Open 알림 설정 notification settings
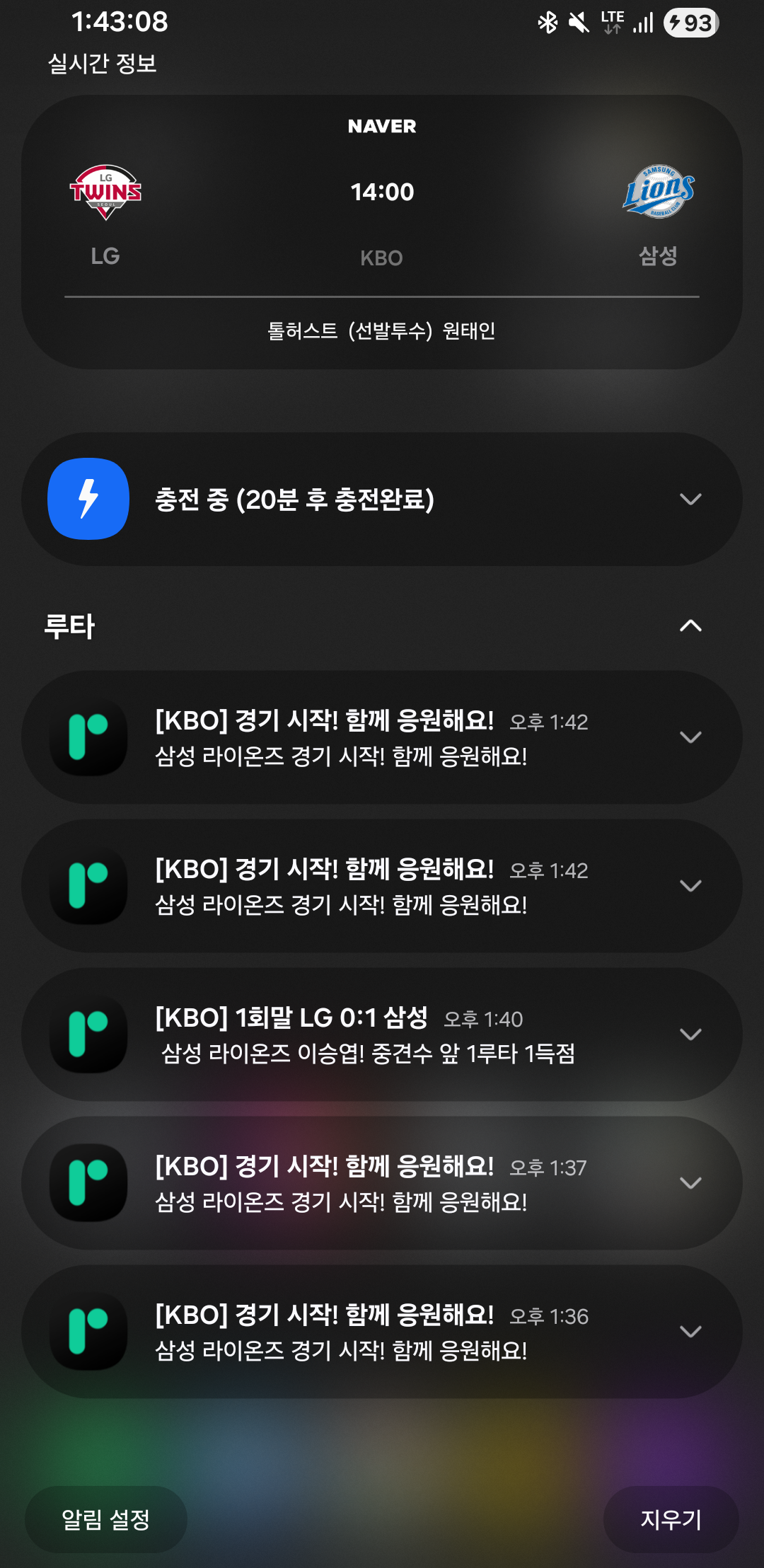Viewport: 764px width, 1568px height. pyautogui.click(x=106, y=1519)
